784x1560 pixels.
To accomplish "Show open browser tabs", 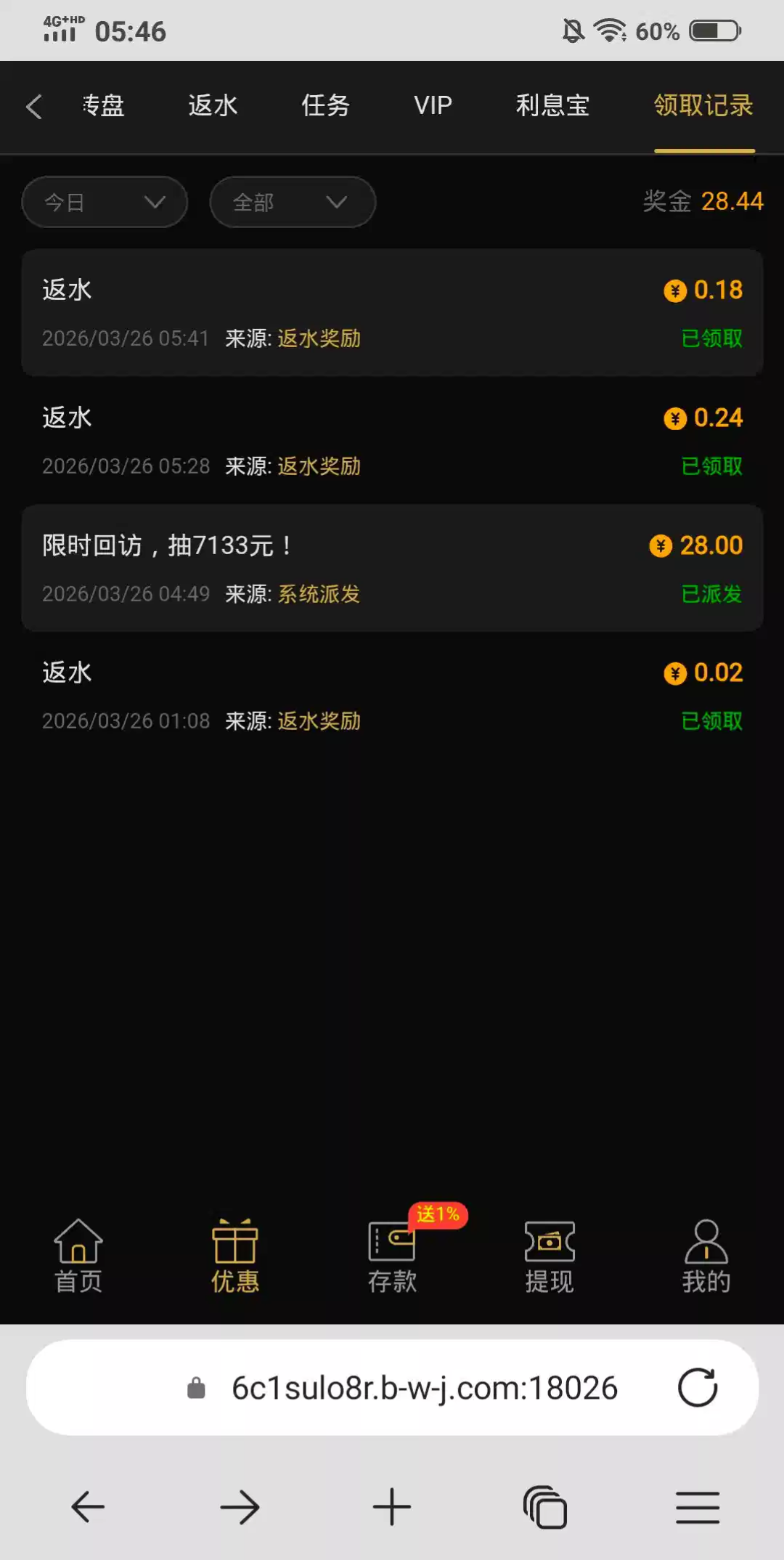I will 545,1507.
